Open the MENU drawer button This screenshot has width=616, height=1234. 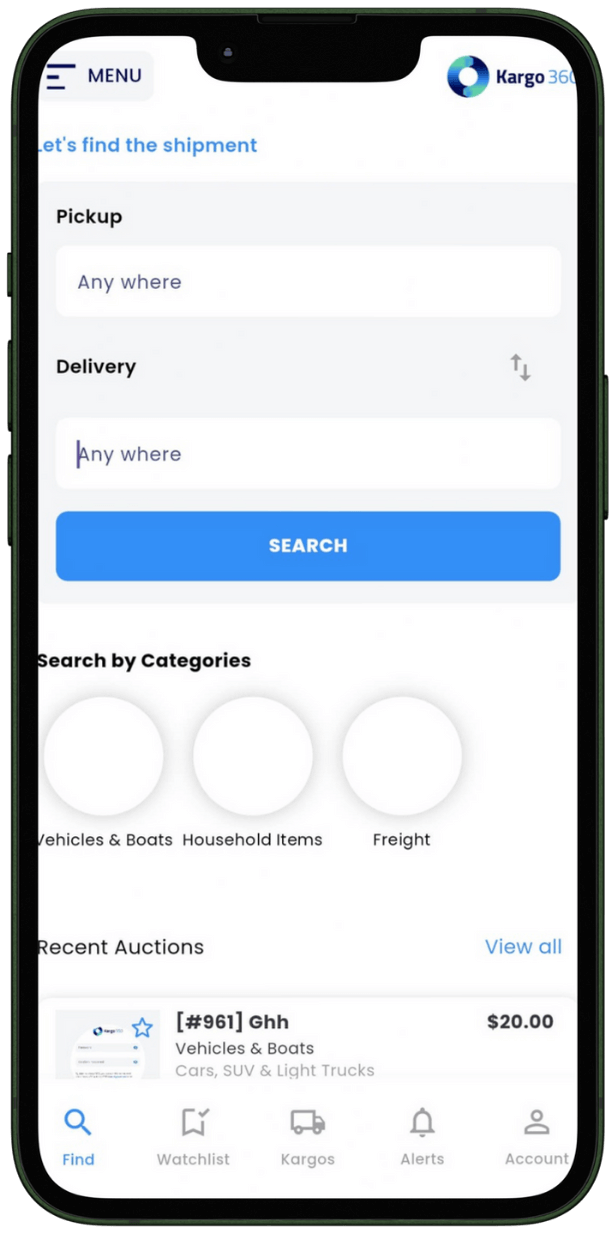click(x=96, y=76)
